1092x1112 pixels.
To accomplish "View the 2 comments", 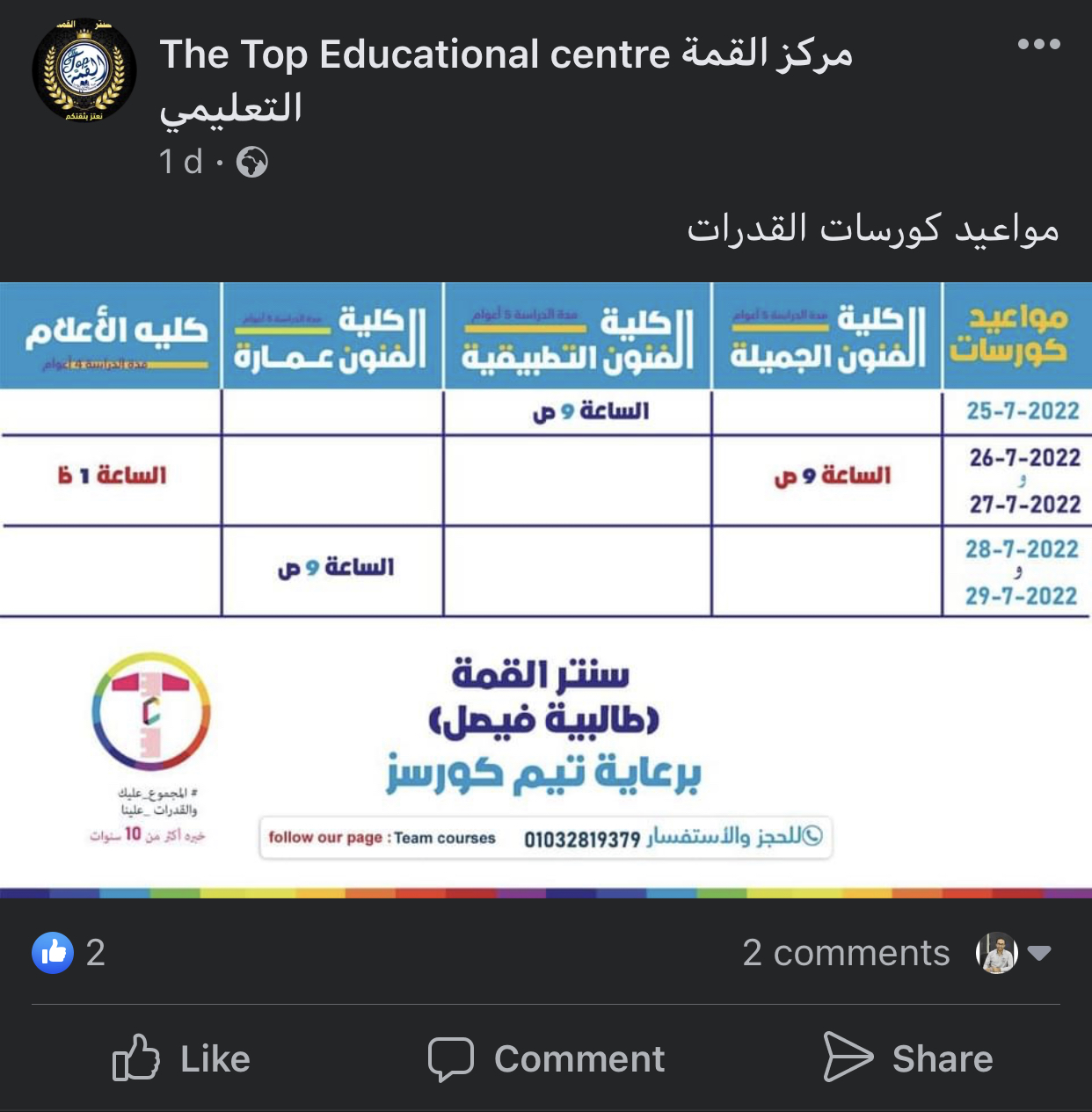I will pyautogui.click(x=846, y=953).
